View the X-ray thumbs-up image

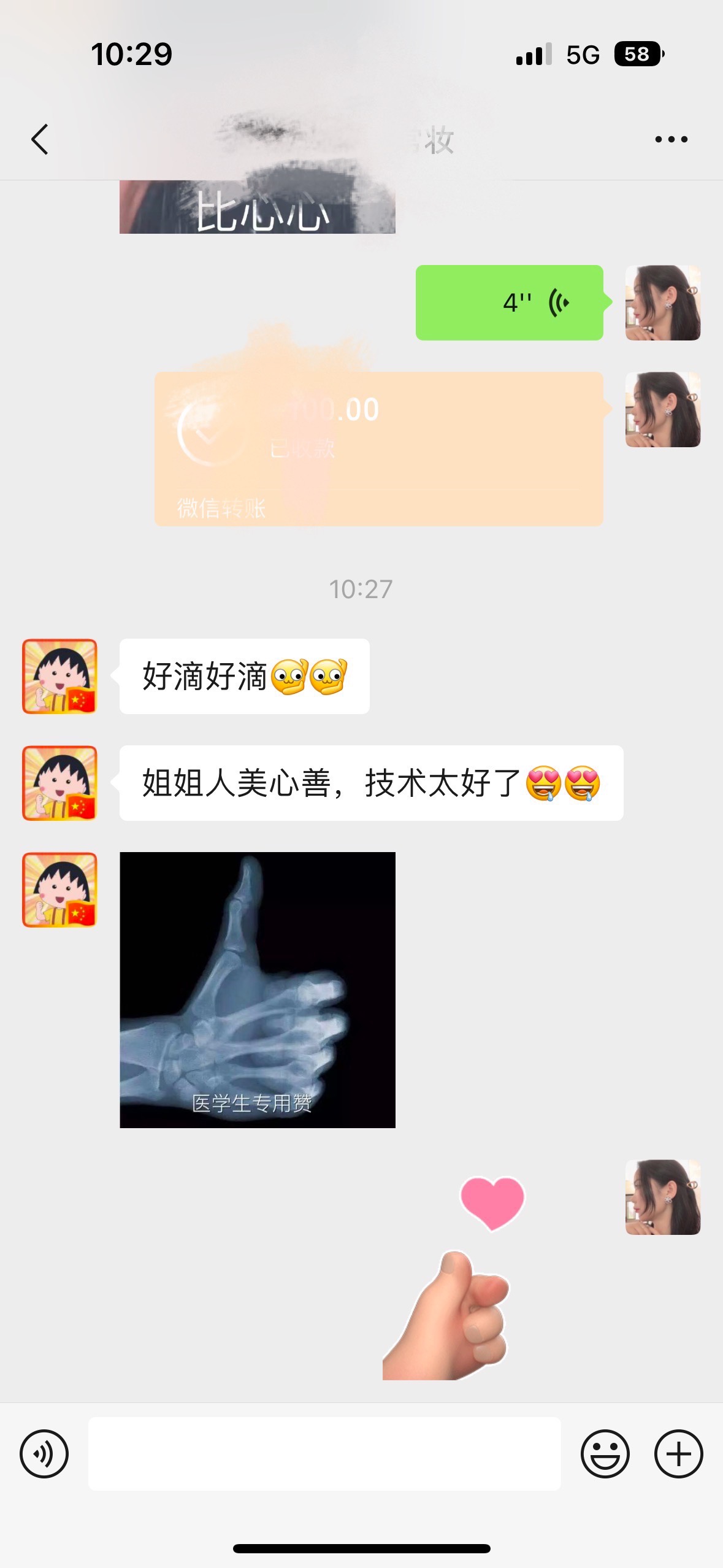tap(258, 990)
